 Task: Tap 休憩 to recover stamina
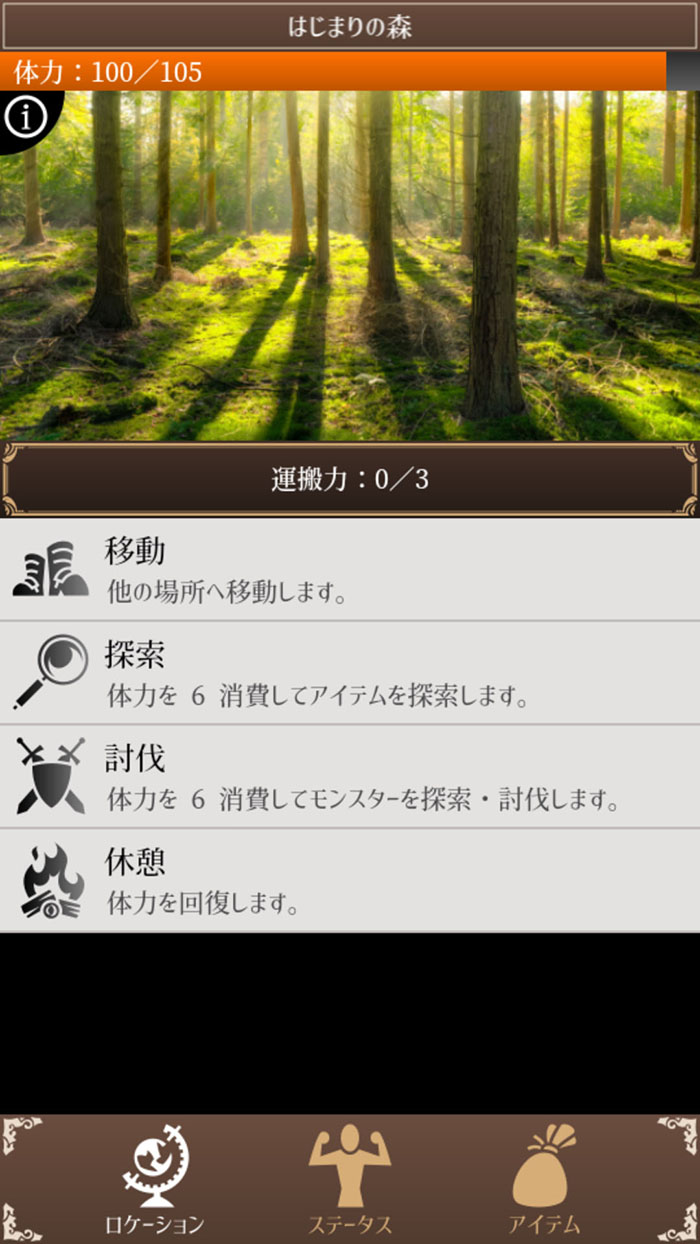(x=350, y=881)
